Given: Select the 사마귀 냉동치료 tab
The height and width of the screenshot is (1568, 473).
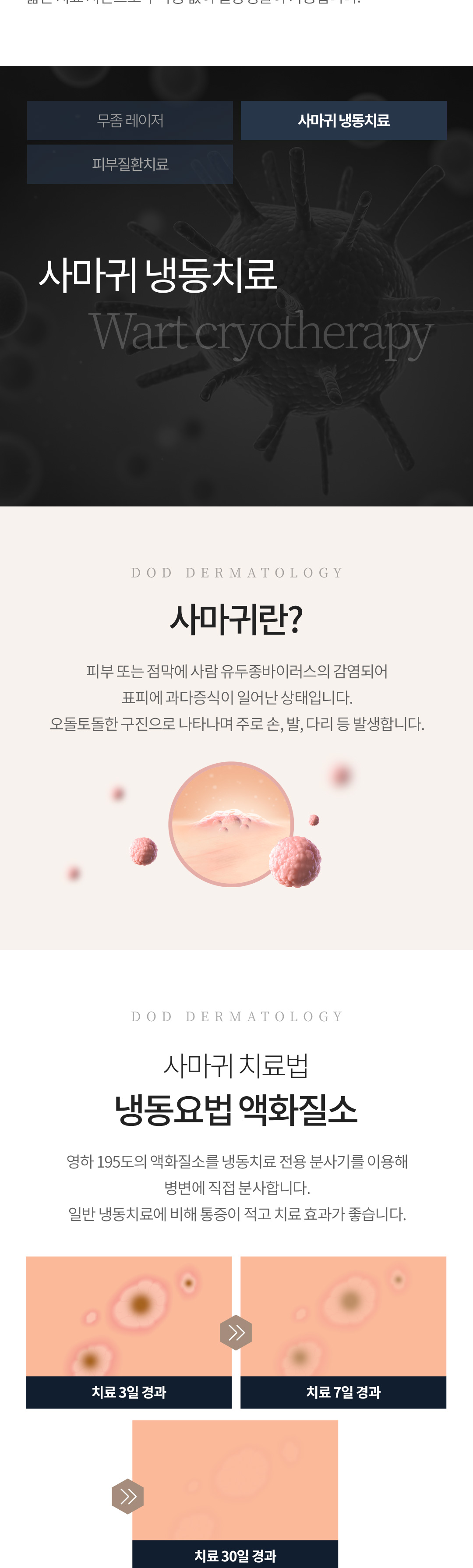Looking at the screenshot, I should point(343,120).
